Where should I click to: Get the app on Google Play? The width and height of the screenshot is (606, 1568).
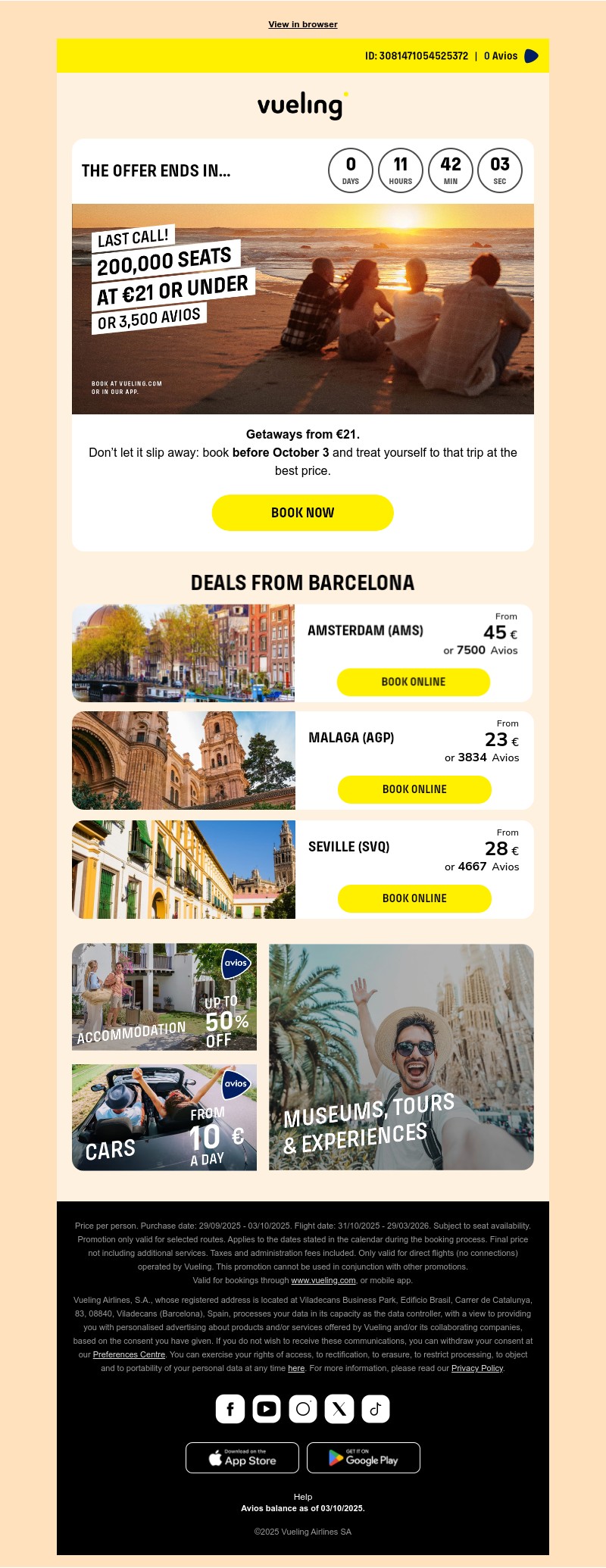[364, 1457]
